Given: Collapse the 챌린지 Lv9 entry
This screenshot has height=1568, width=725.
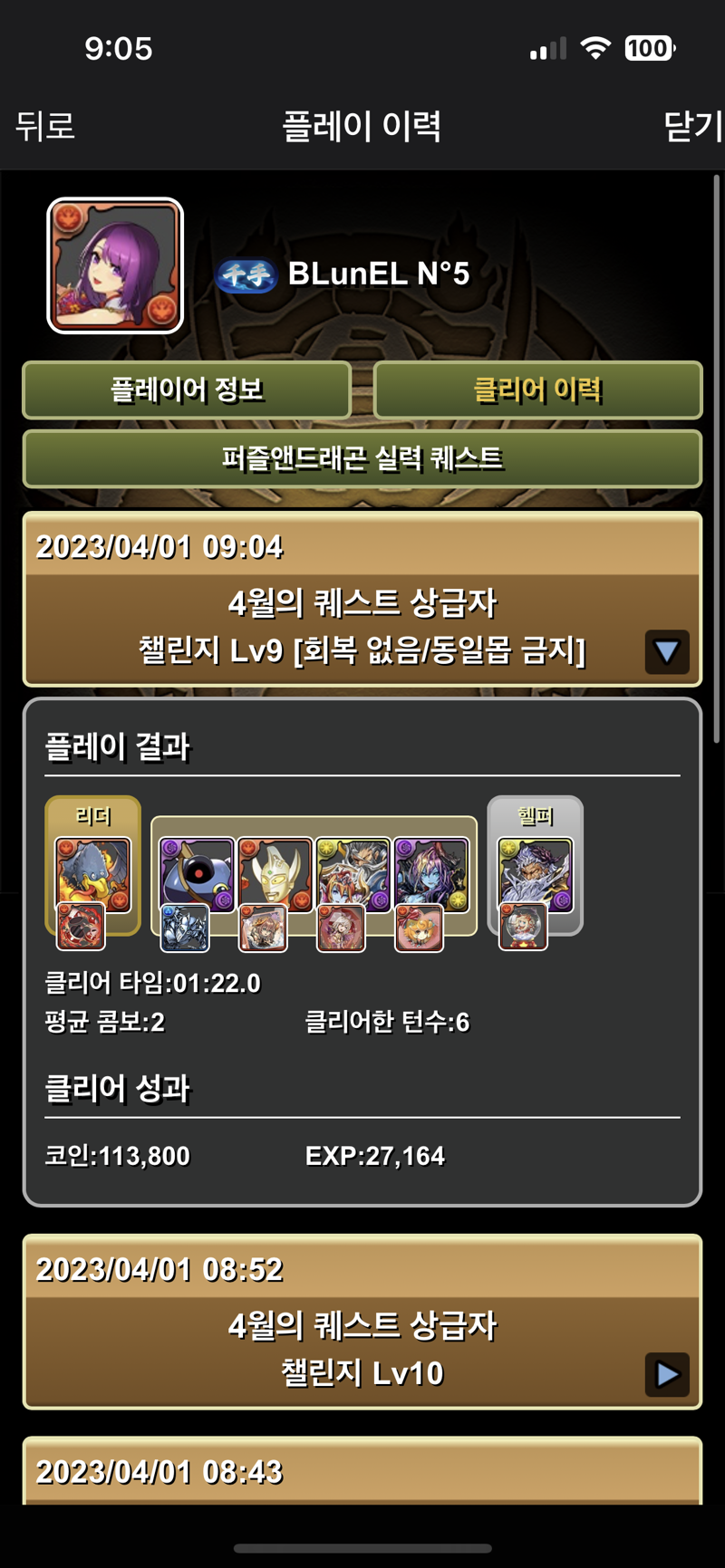Looking at the screenshot, I should pos(667,651).
